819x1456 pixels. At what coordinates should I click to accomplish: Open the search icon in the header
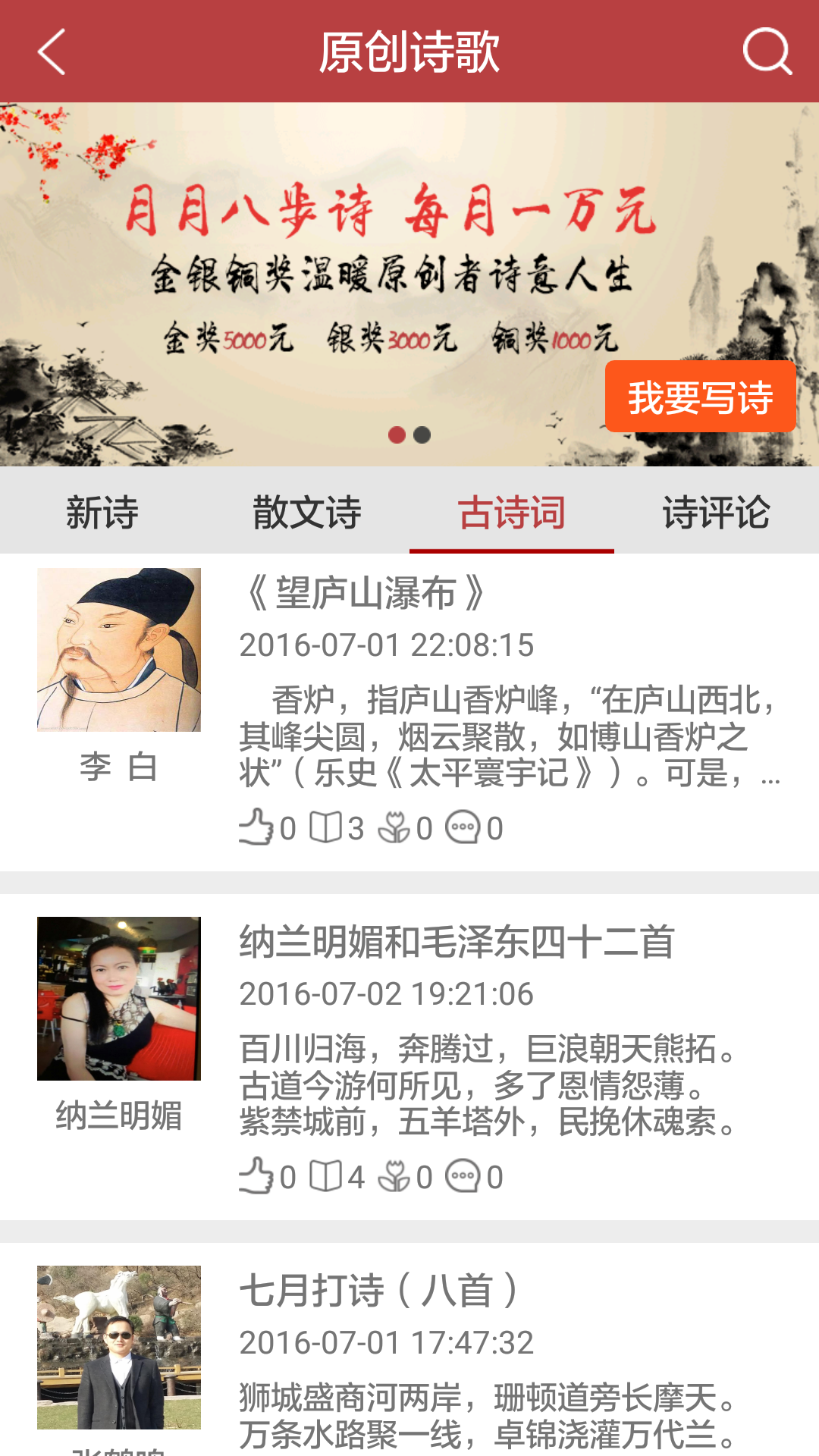[x=767, y=52]
